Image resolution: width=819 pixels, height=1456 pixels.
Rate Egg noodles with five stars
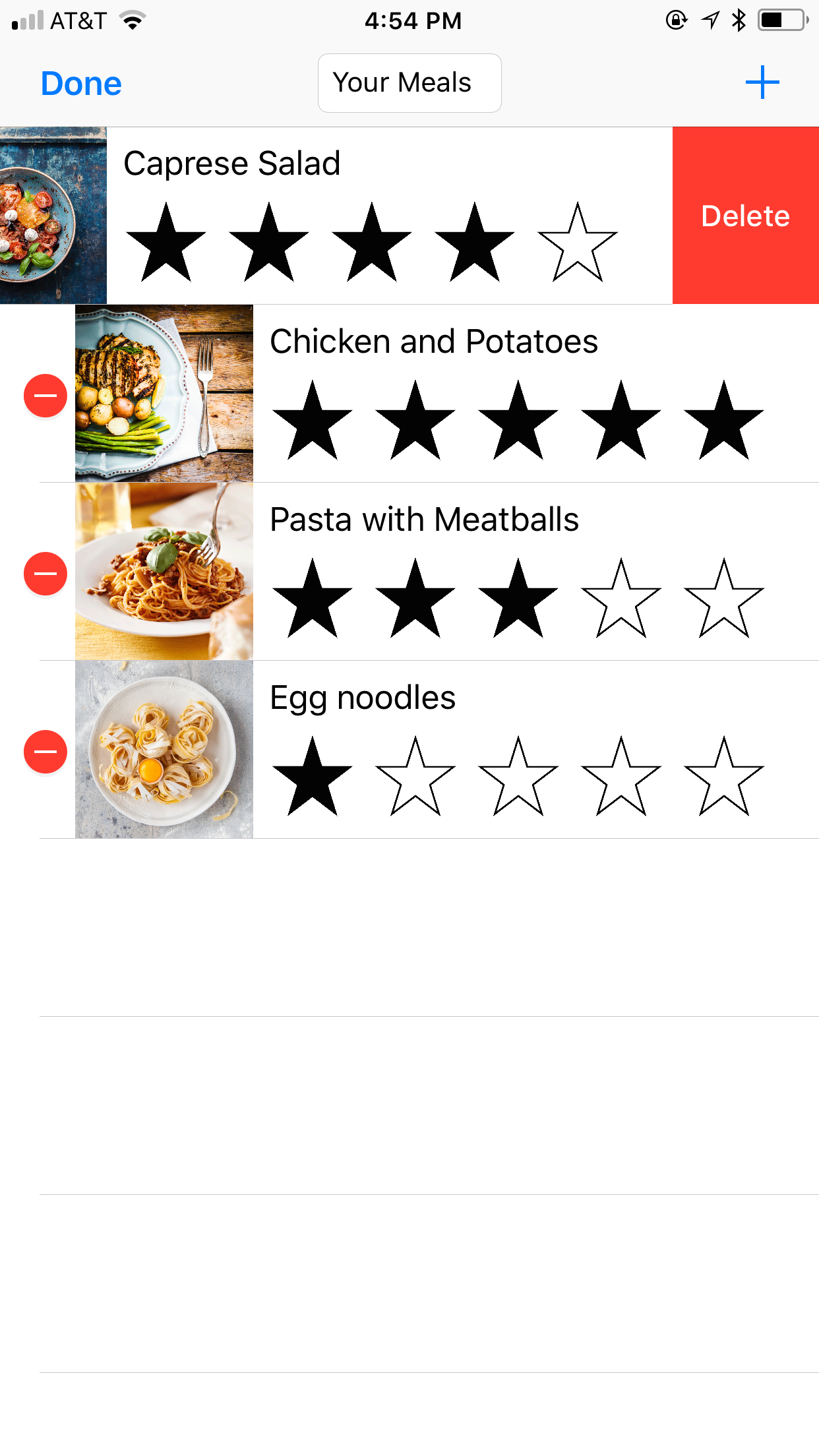click(x=723, y=775)
